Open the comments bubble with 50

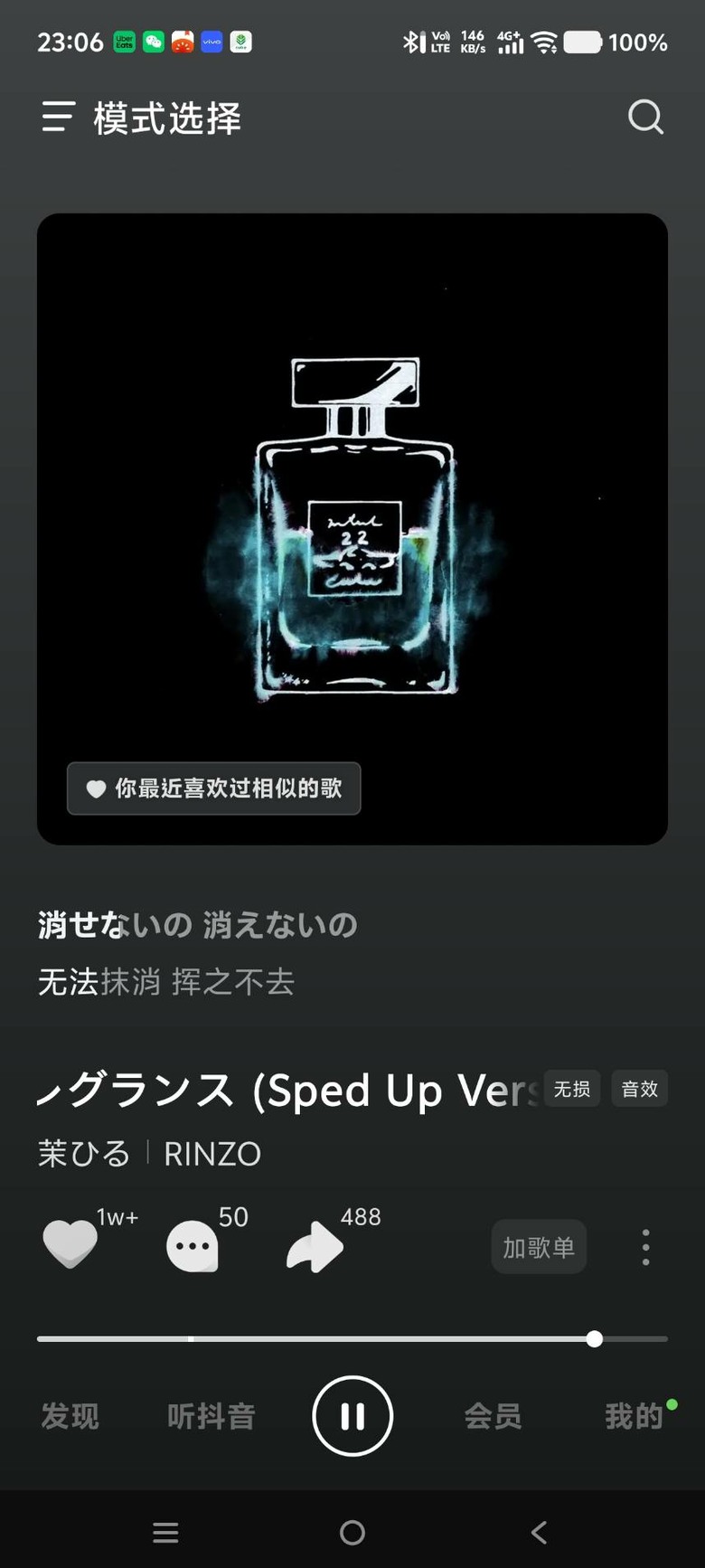pyautogui.click(x=193, y=1247)
